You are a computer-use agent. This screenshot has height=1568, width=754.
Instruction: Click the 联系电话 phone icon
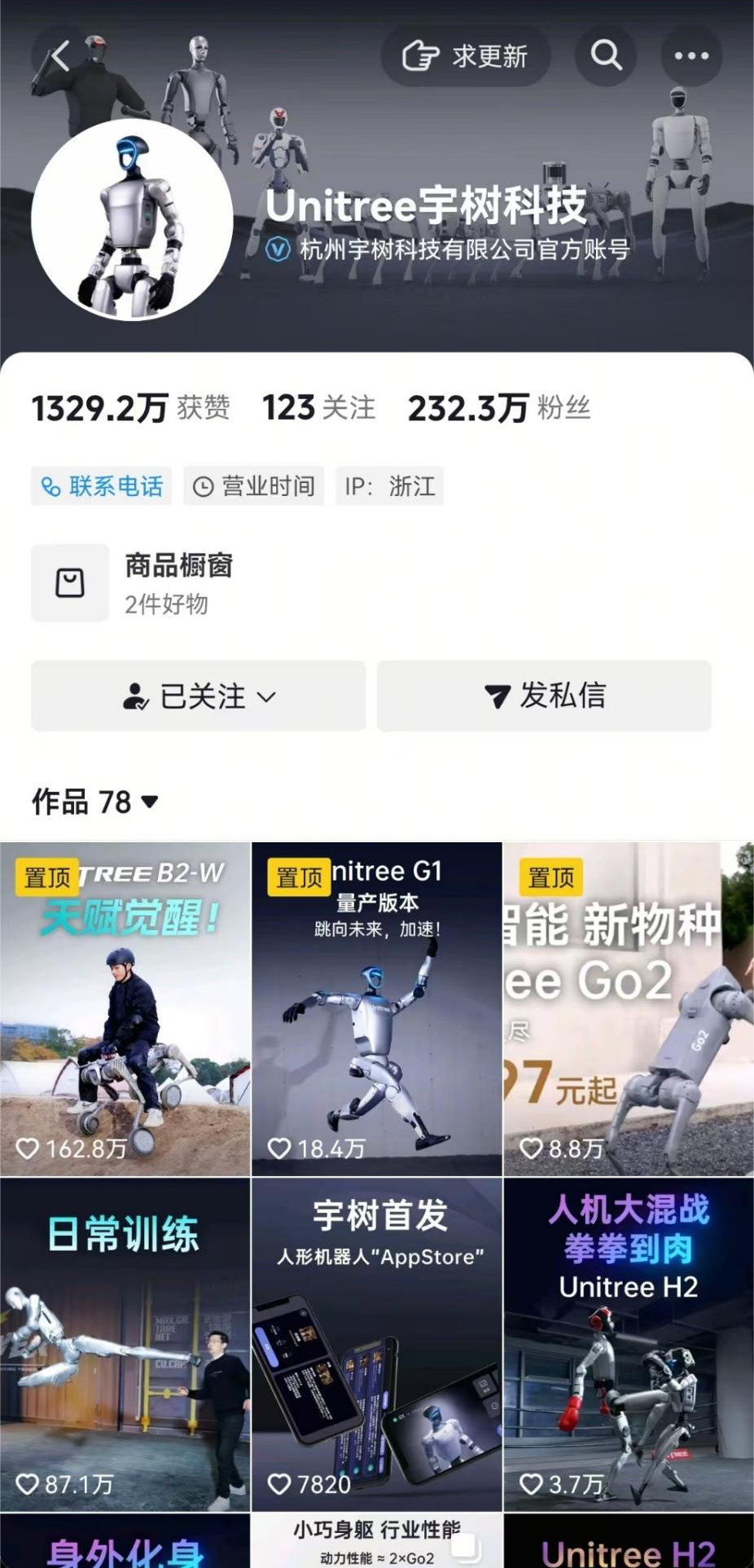pos(50,486)
